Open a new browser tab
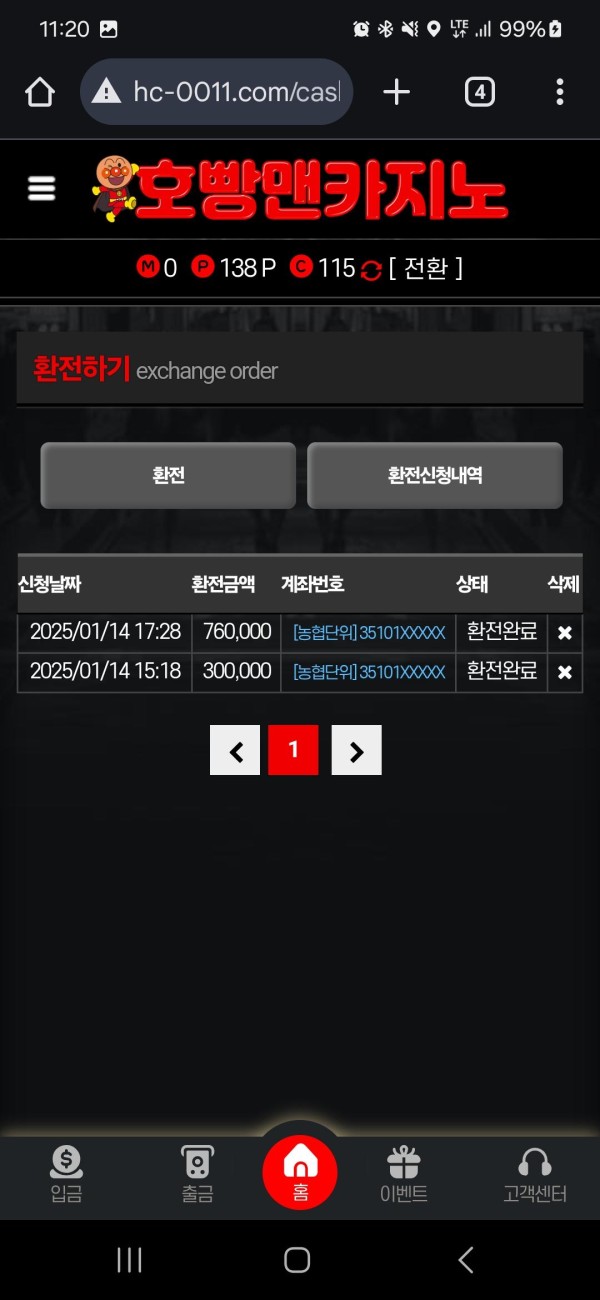The width and height of the screenshot is (600, 1300). pyautogui.click(x=397, y=92)
